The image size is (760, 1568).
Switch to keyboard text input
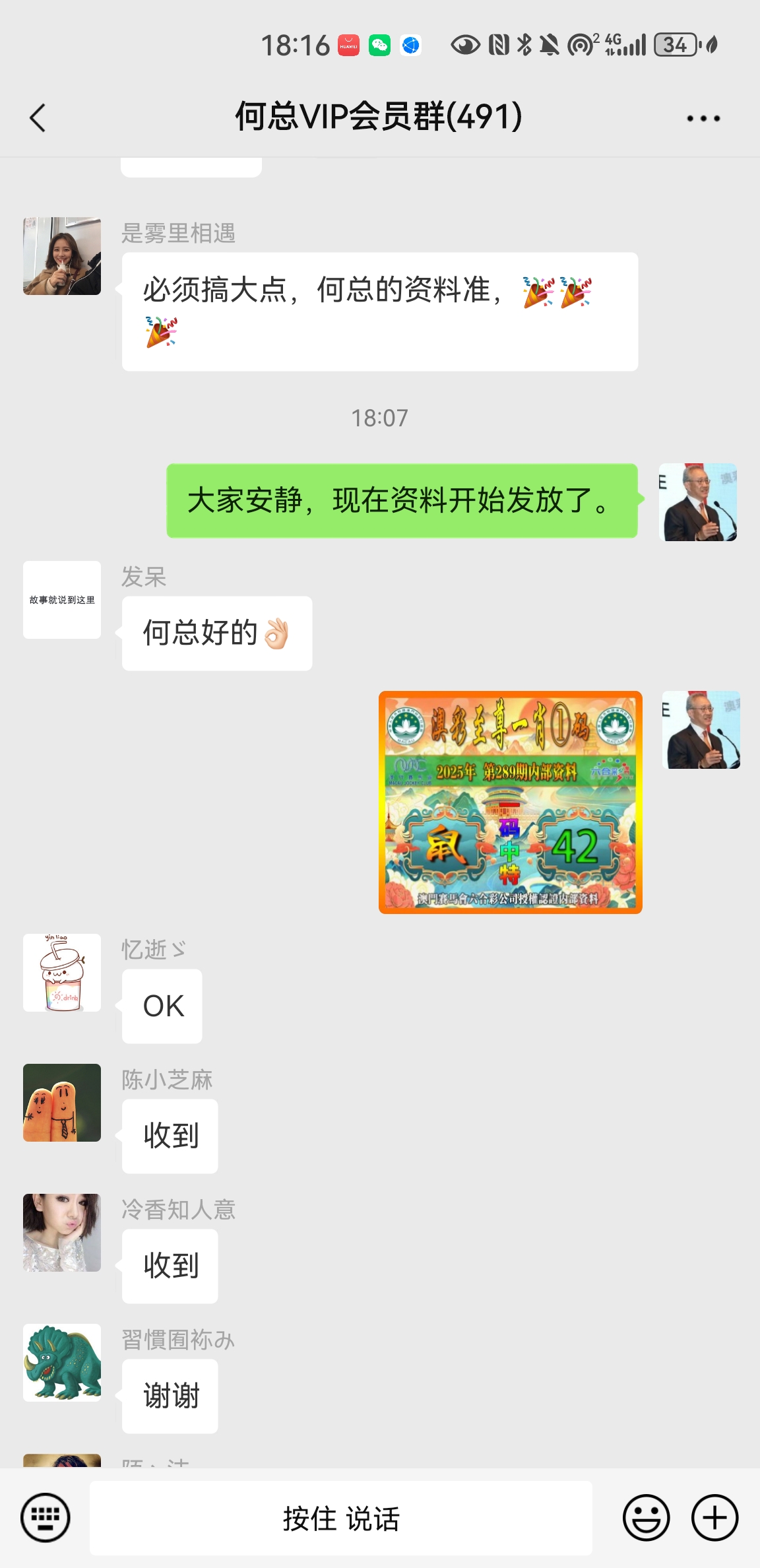point(45,1517)
